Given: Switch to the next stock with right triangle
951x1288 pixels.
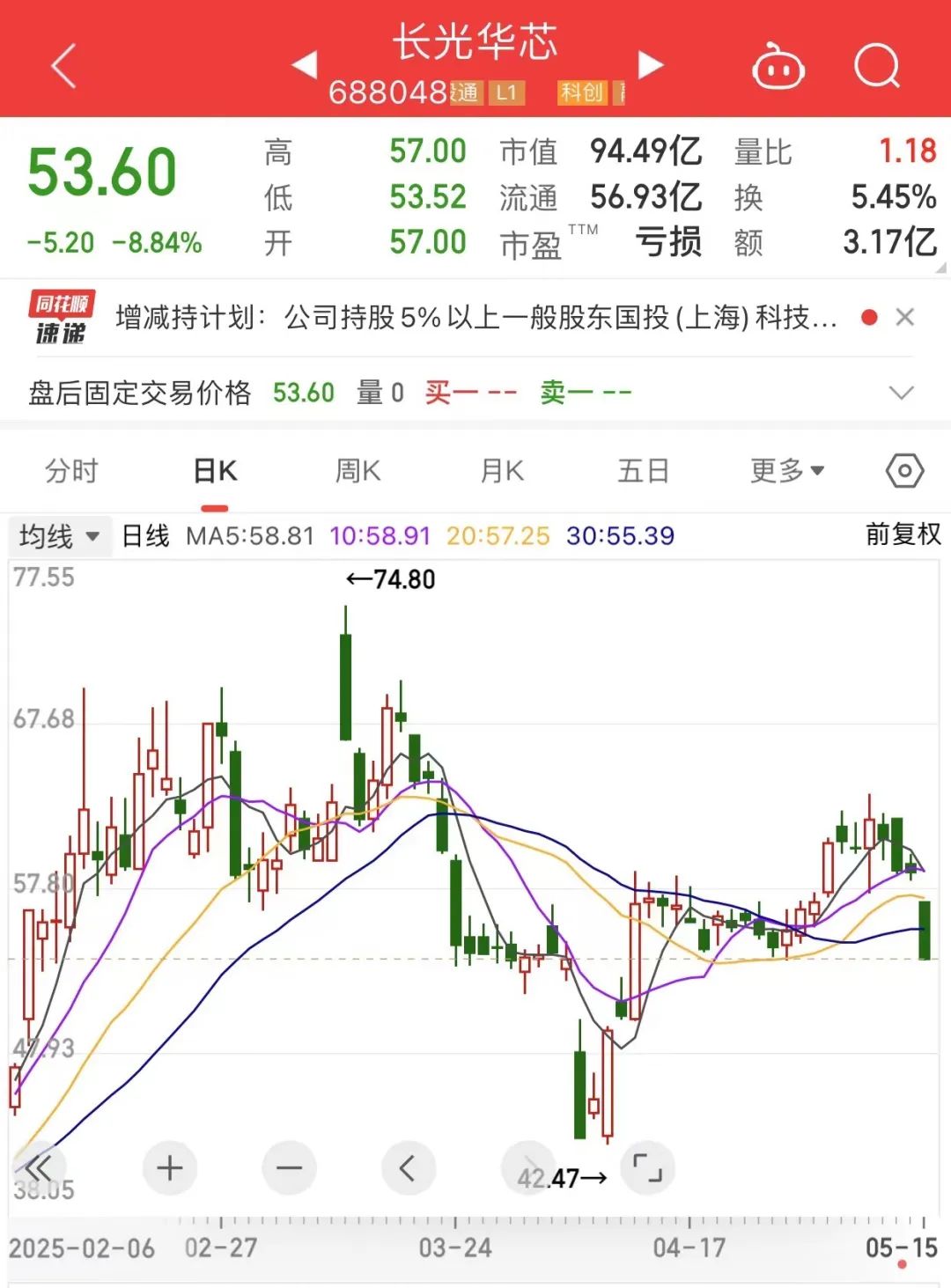Looking at the screenshot, I should [650, 63].
